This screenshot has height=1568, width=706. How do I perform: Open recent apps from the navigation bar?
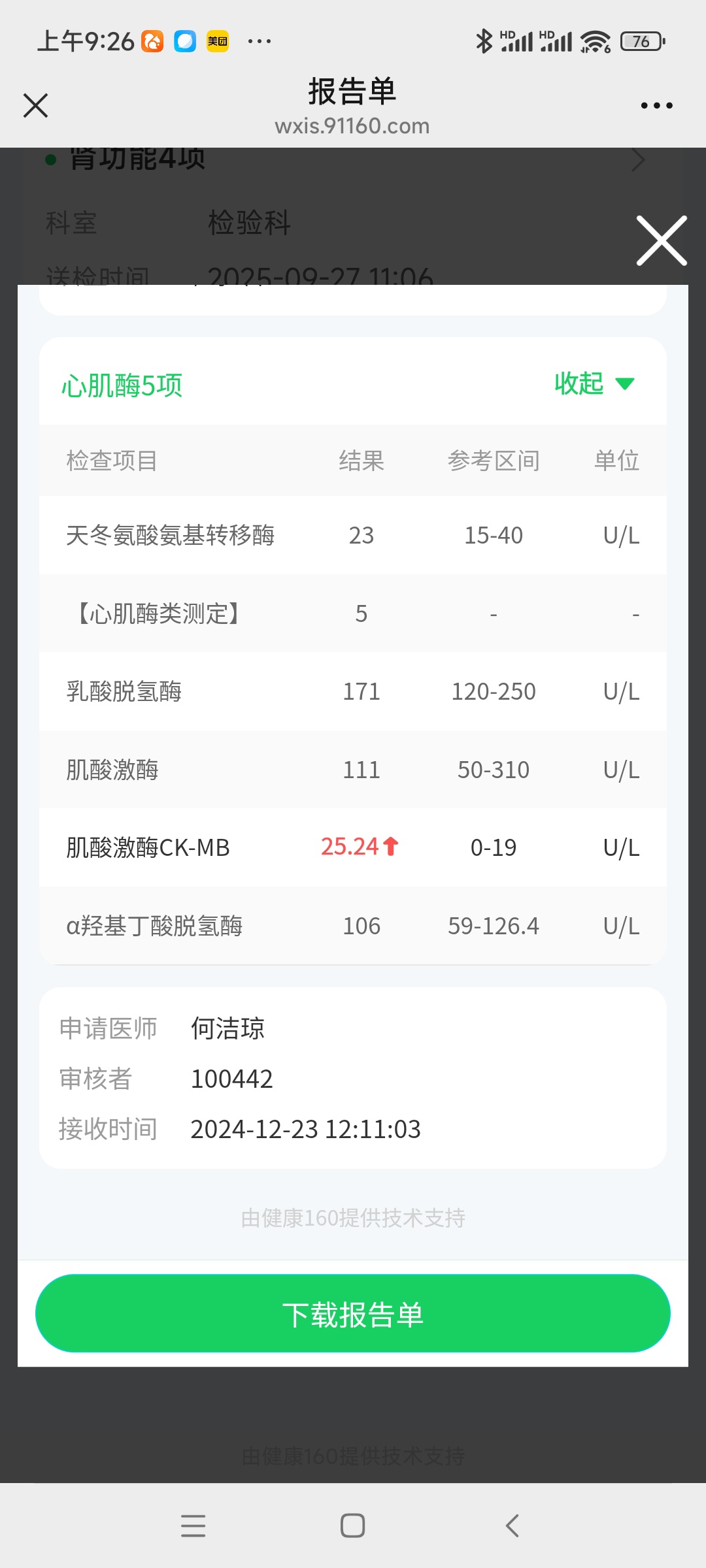[x=193, y=1526]
